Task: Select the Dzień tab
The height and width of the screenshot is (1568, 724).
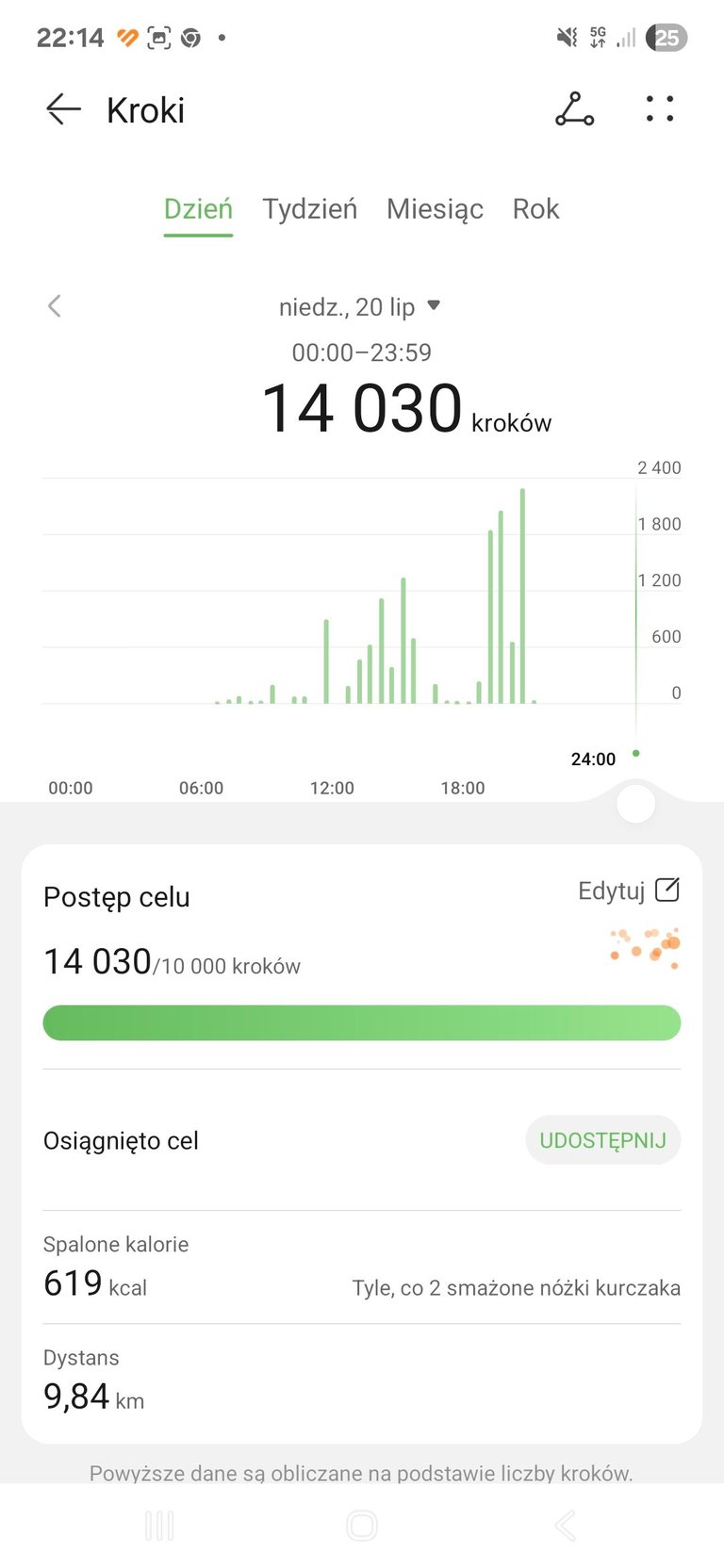Action: pyautogui.click(x=198, y=208)
